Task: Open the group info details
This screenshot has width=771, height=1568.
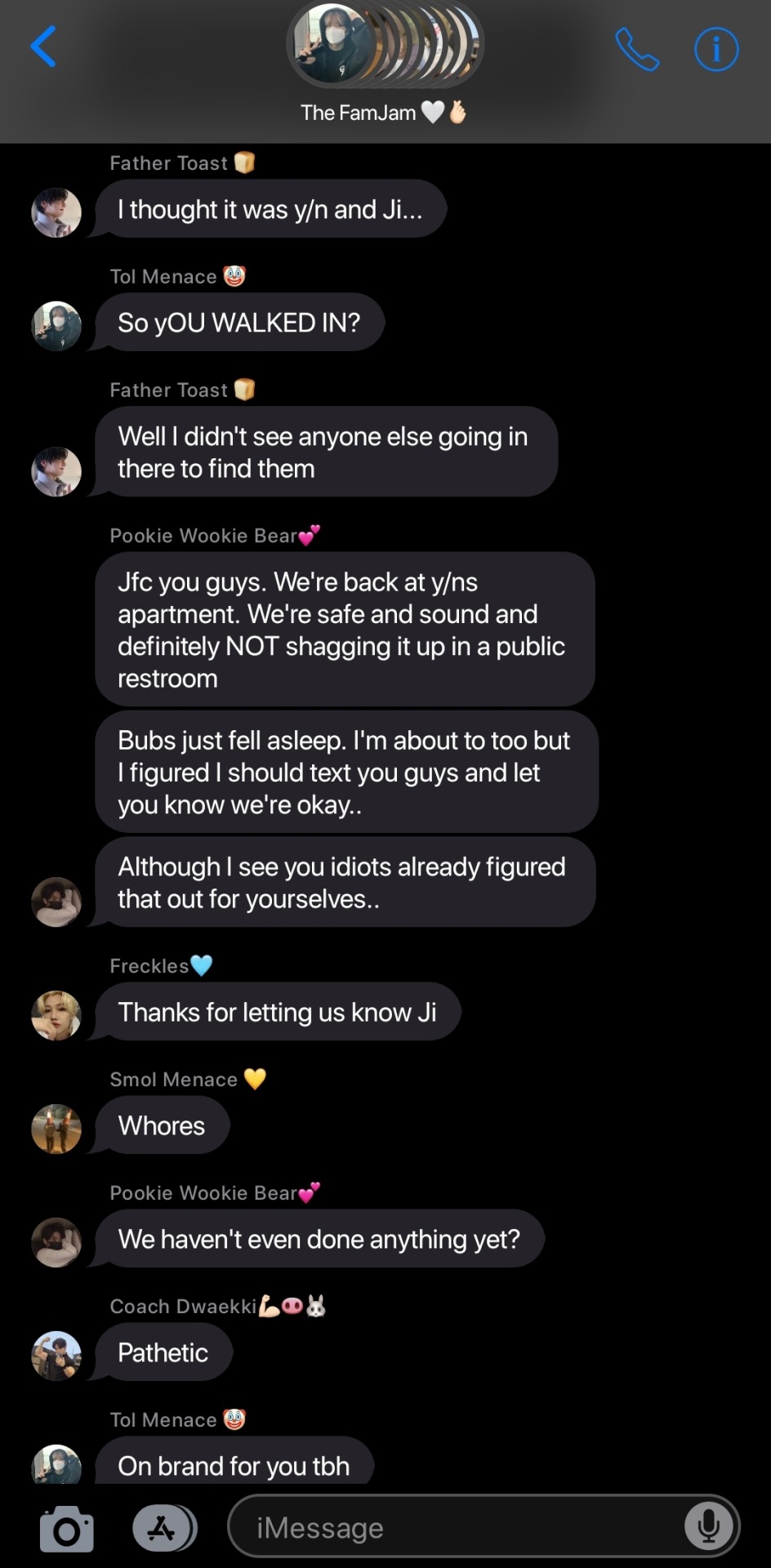Action: click(716, 50)
